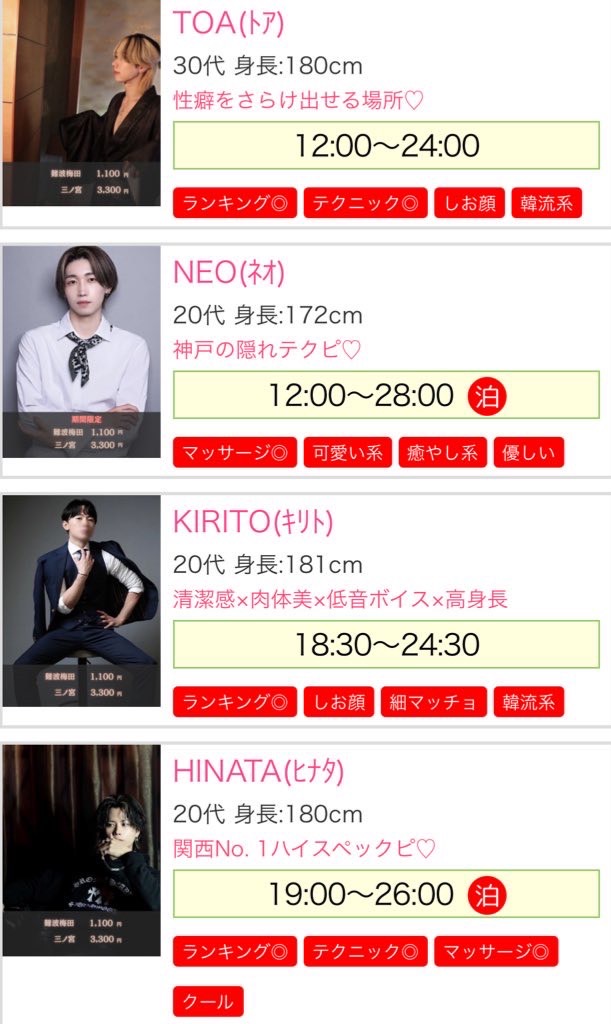
Task: Open TOA's profile photo
Action: (81, 103)
